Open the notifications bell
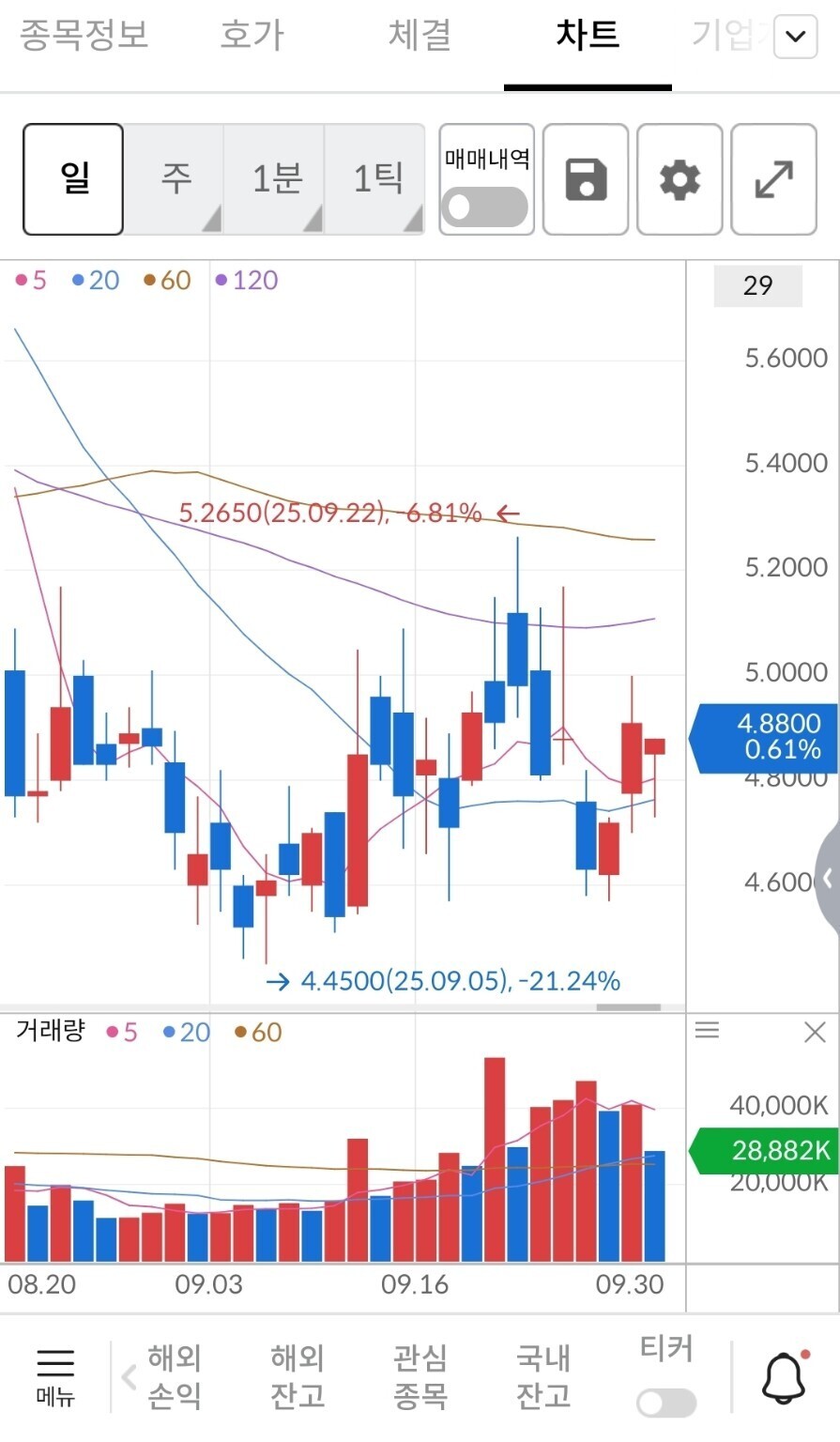The width and height of the screenshot is (840, 1442). point(784,1378)
